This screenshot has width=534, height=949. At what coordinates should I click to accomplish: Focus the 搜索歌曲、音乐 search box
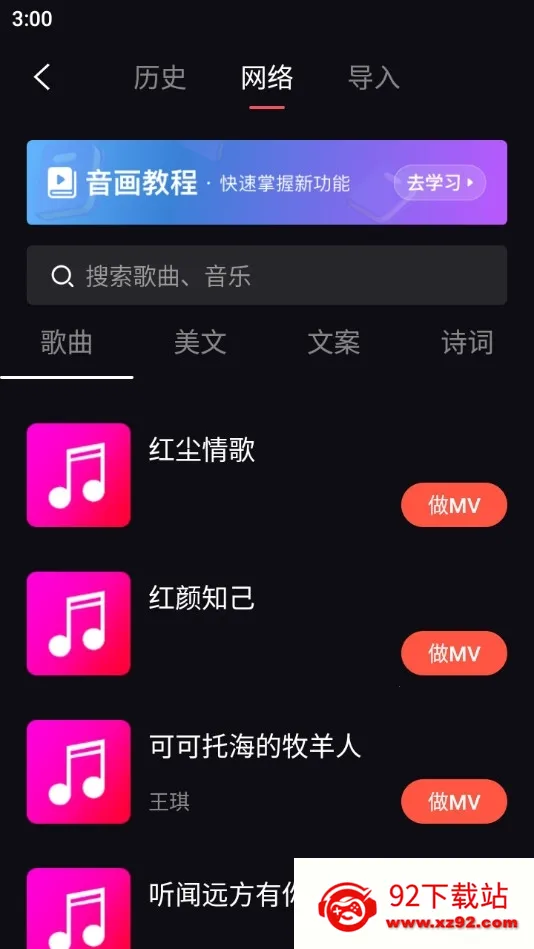coord(267,275)
